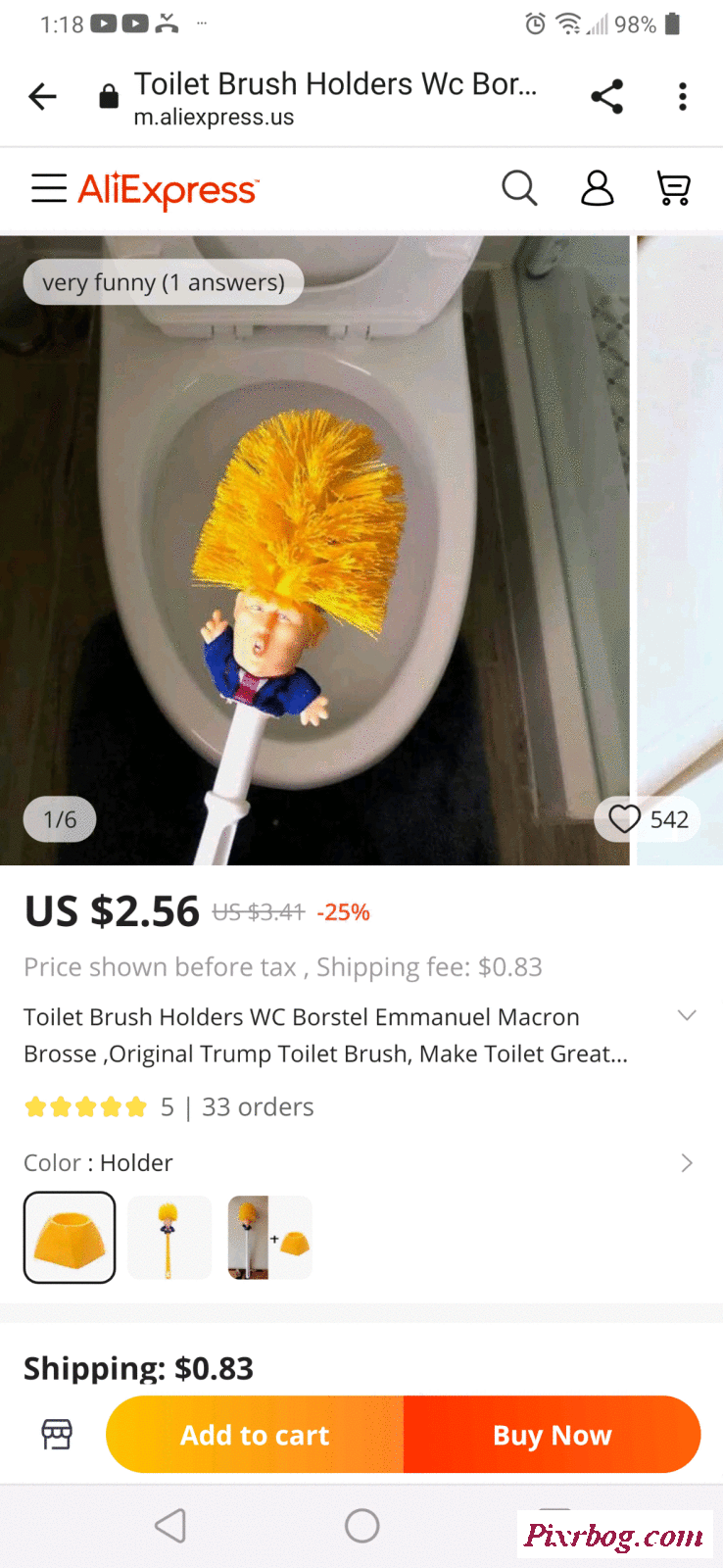The image size is (723, 1568).
Task: Open the main product photo
Action: 313,549
